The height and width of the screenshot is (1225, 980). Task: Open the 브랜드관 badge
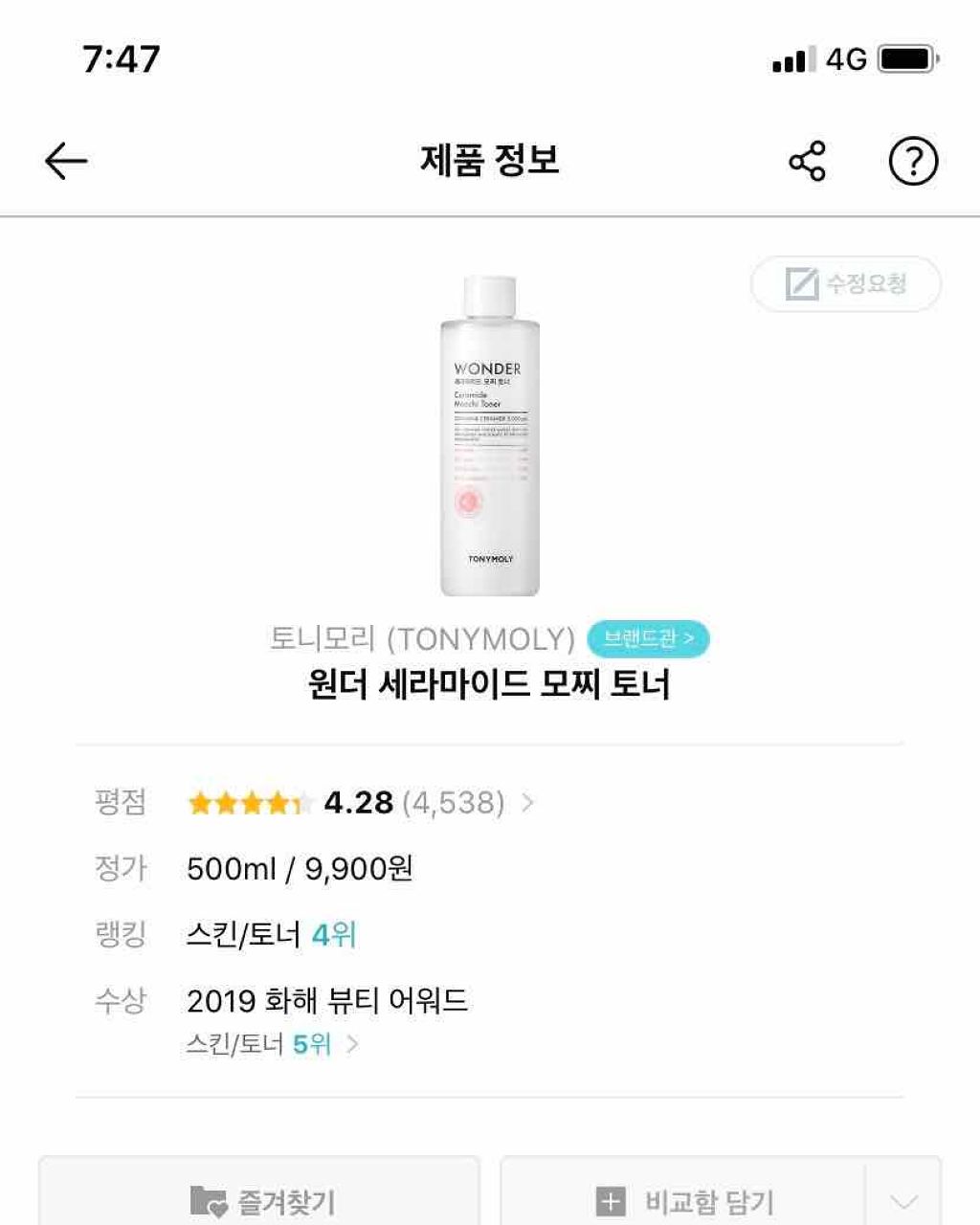coord(648,638)
